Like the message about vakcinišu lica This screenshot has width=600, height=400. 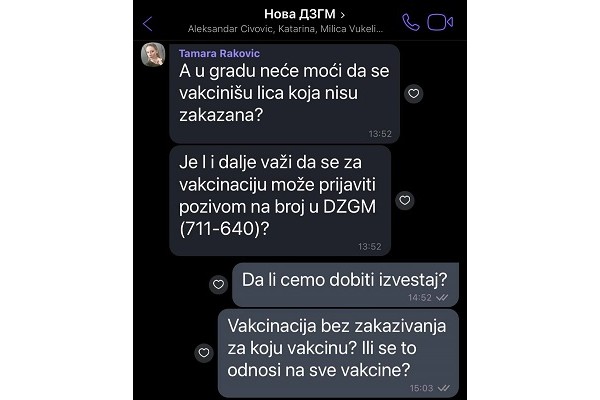tap(413, 93)
